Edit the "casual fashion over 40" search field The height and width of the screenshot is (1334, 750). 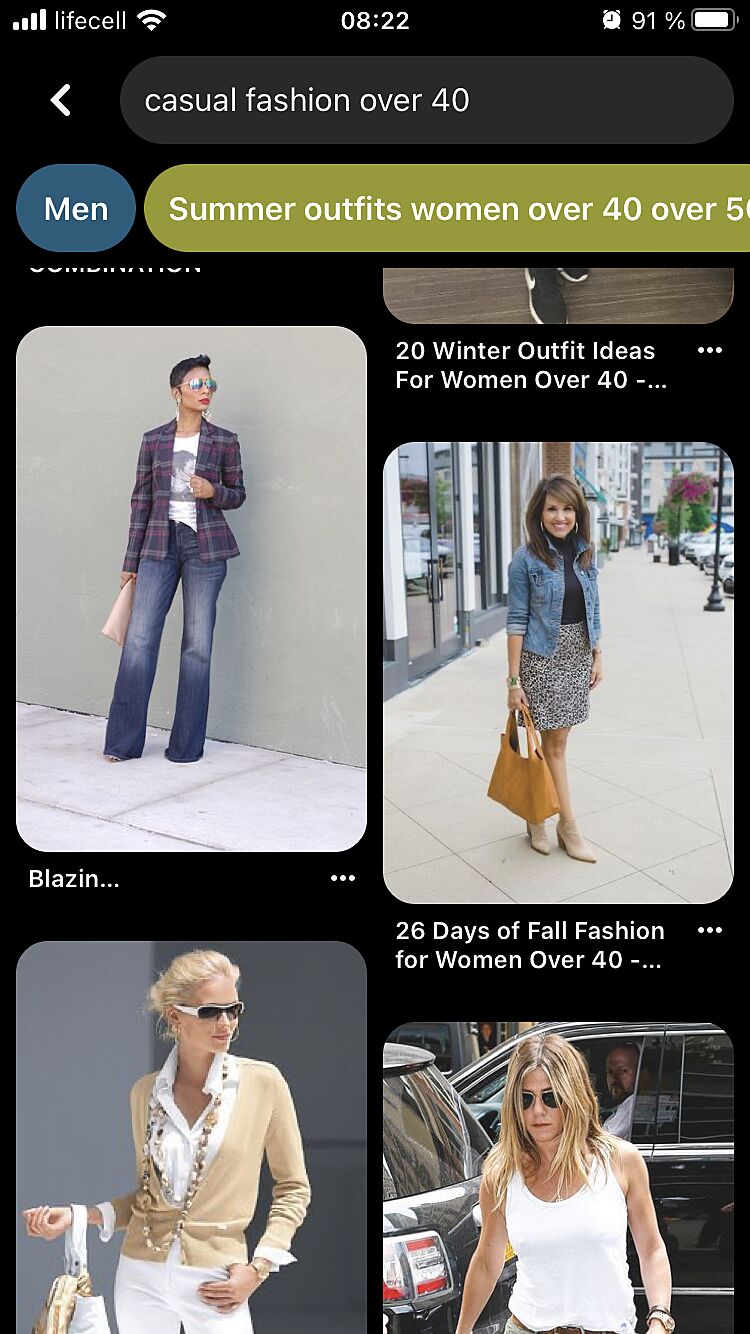426,100
